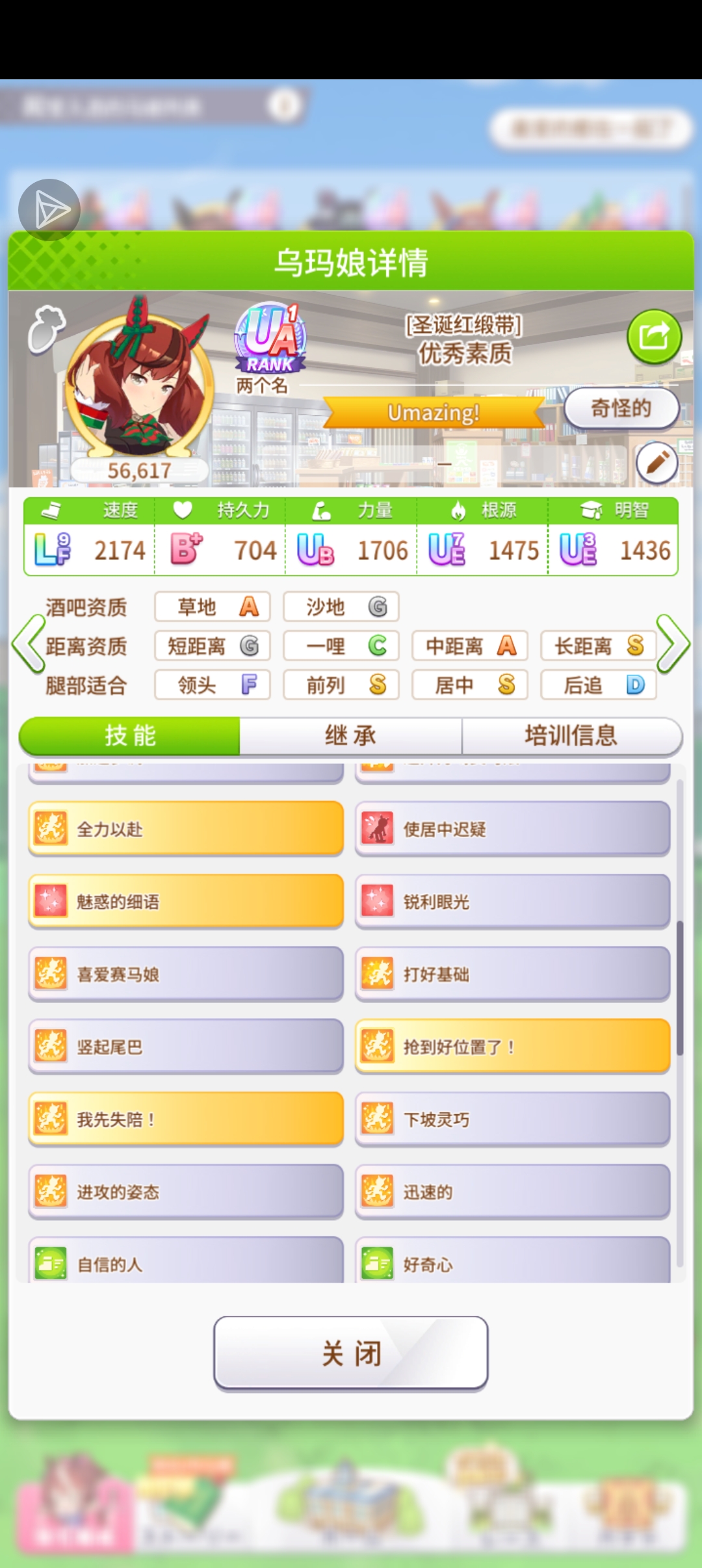Image resolution: width=702 pixels, height=1568 pixels.
Task: View the 使居中迟疑 skill
Action: click(x=512, y=829)
